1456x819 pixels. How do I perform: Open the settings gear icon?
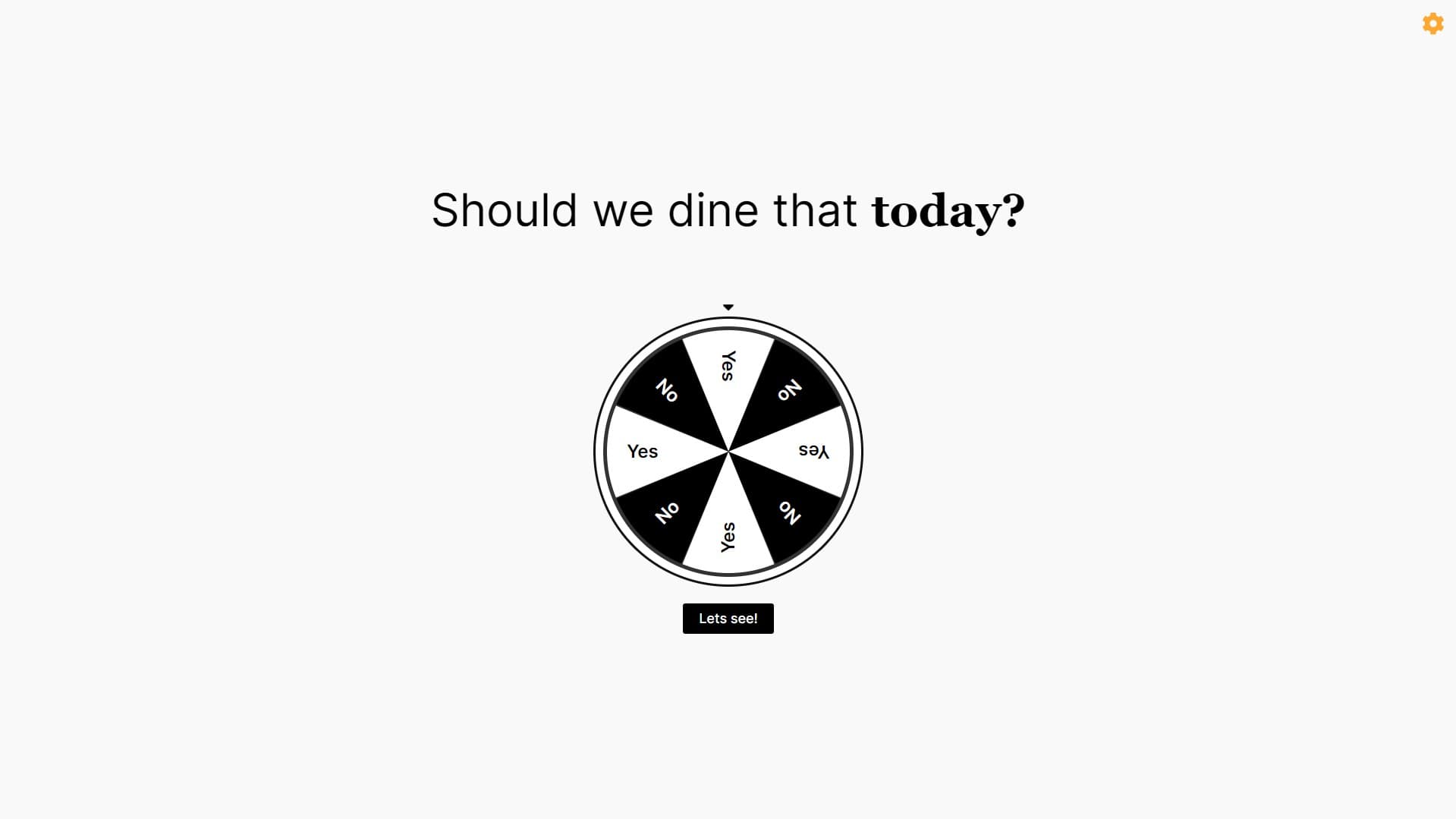pos(1432,24)
